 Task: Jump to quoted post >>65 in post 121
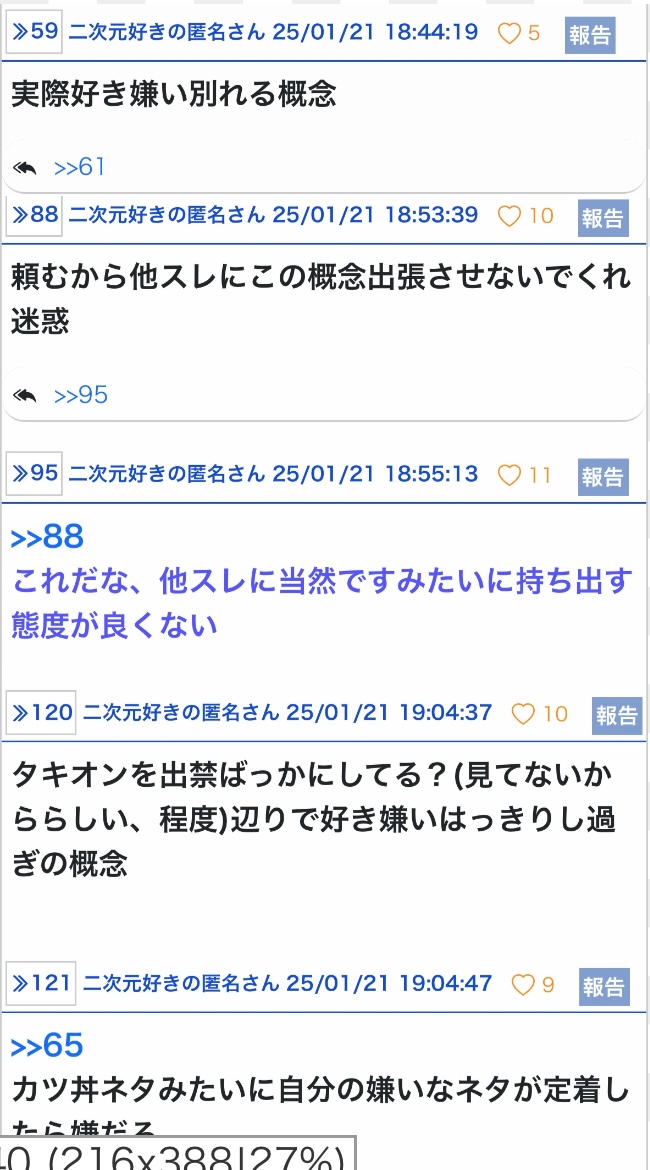46,1046
